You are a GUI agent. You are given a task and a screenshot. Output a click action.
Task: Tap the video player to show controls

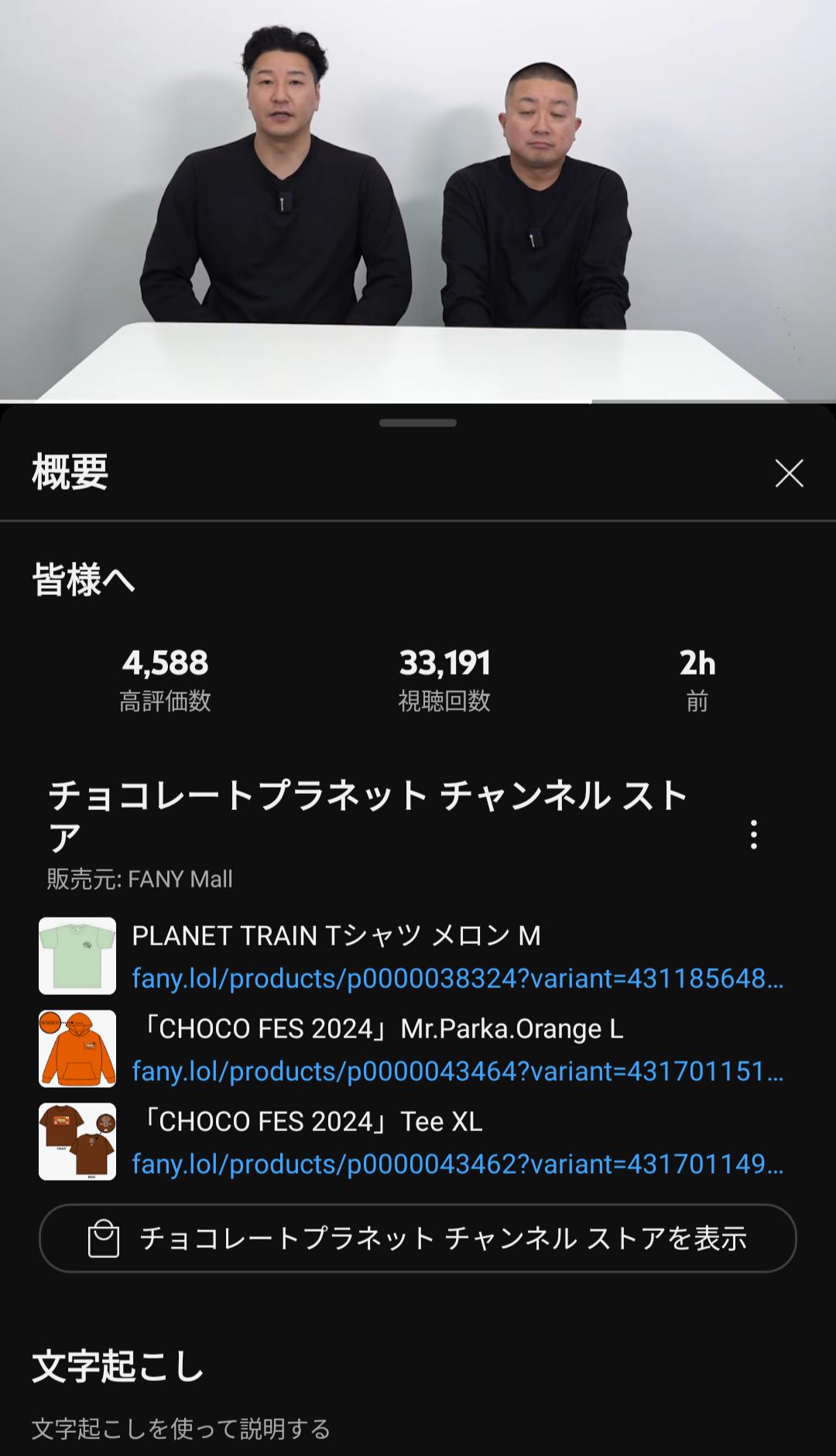click(418, 201)
